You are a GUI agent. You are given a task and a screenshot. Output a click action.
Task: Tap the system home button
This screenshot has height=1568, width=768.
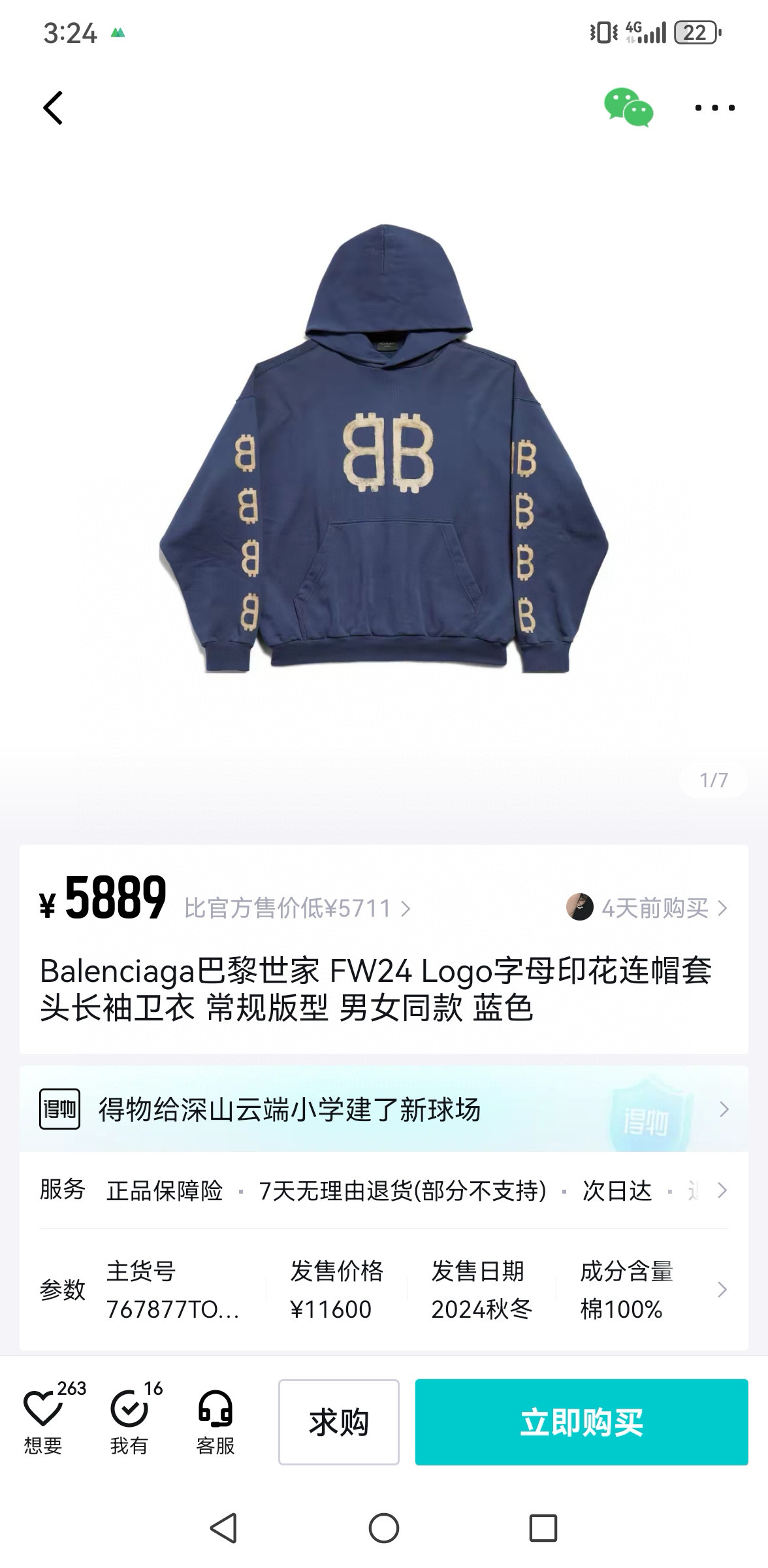pyautogui.click(x=384, y=1529)
